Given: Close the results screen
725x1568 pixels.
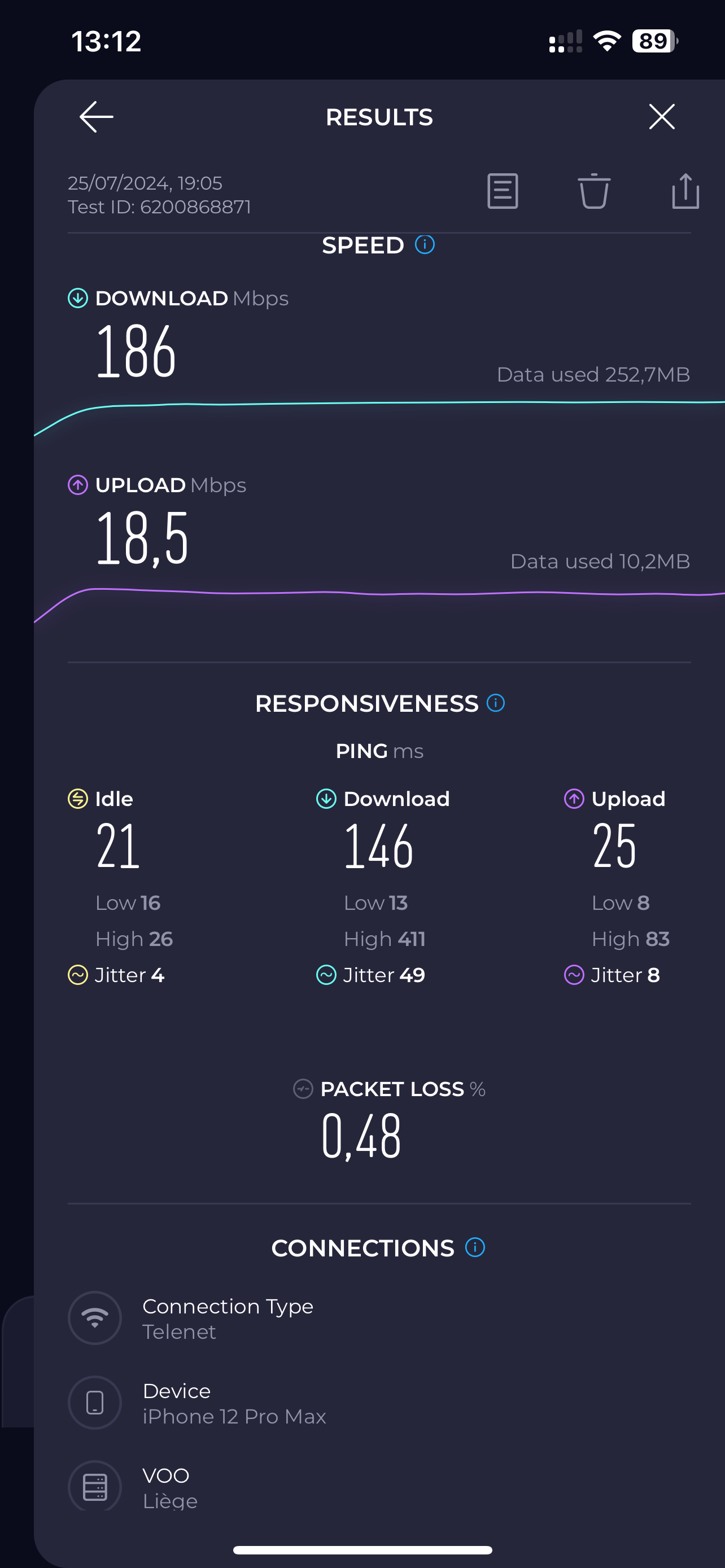Looking at the screenshot, I should (661, 117).
